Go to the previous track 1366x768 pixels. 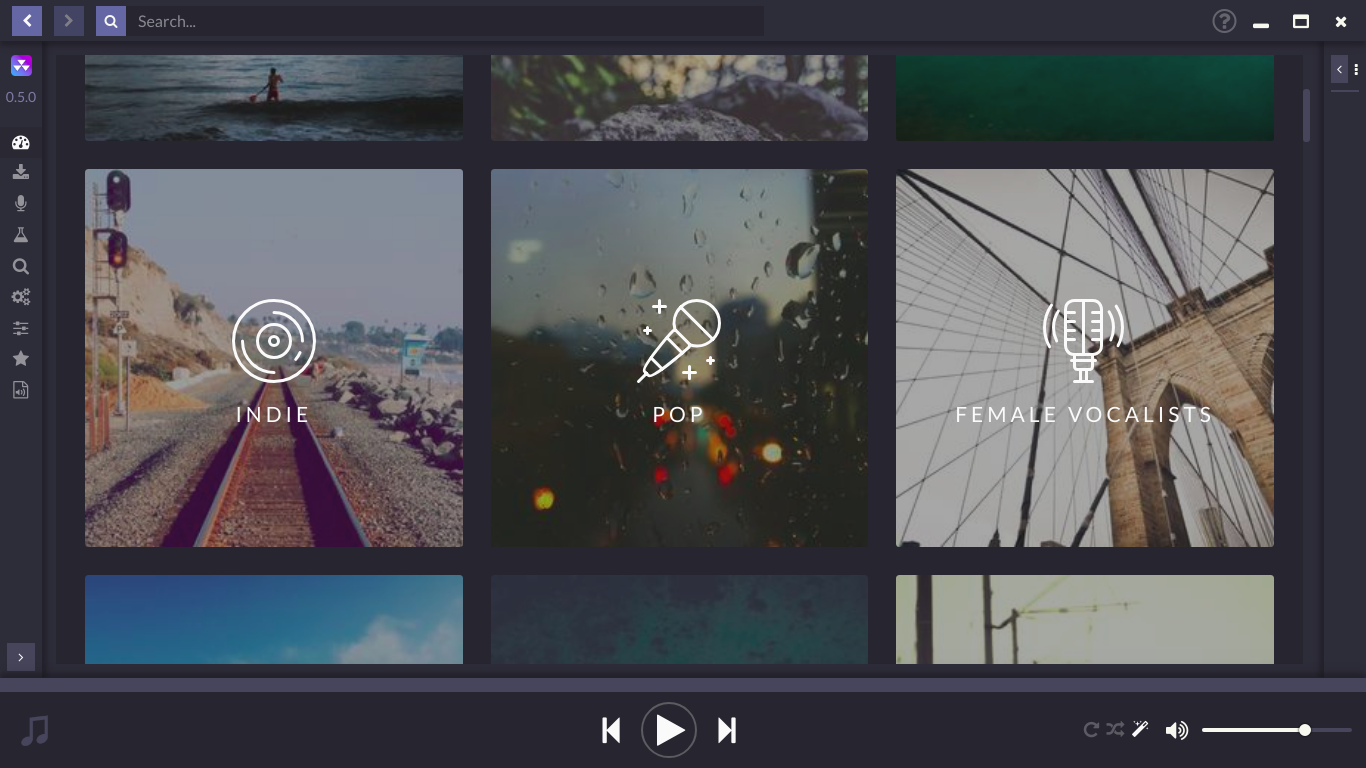click(611, 730)
